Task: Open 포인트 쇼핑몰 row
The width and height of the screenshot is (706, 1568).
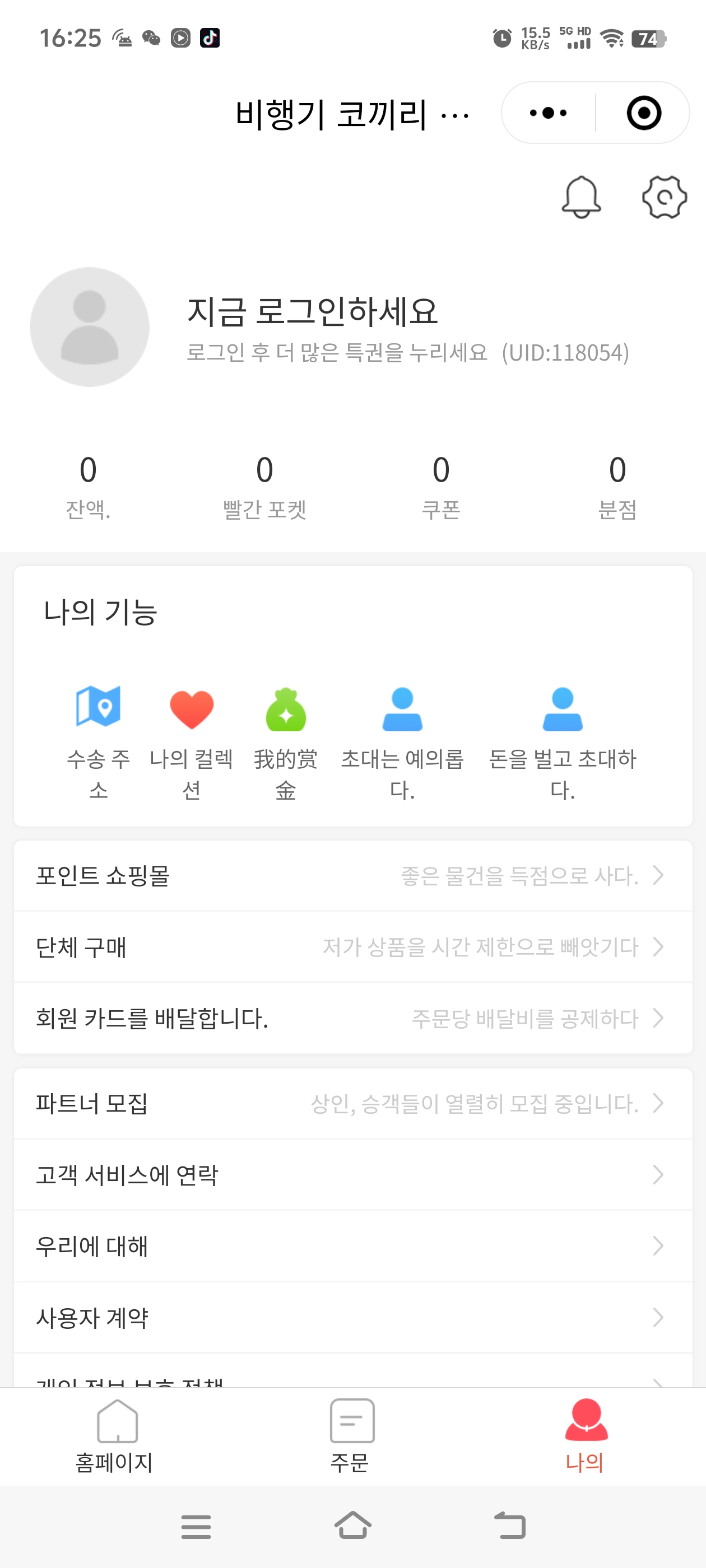Action: pyautogui.click(x=352, y=875)
